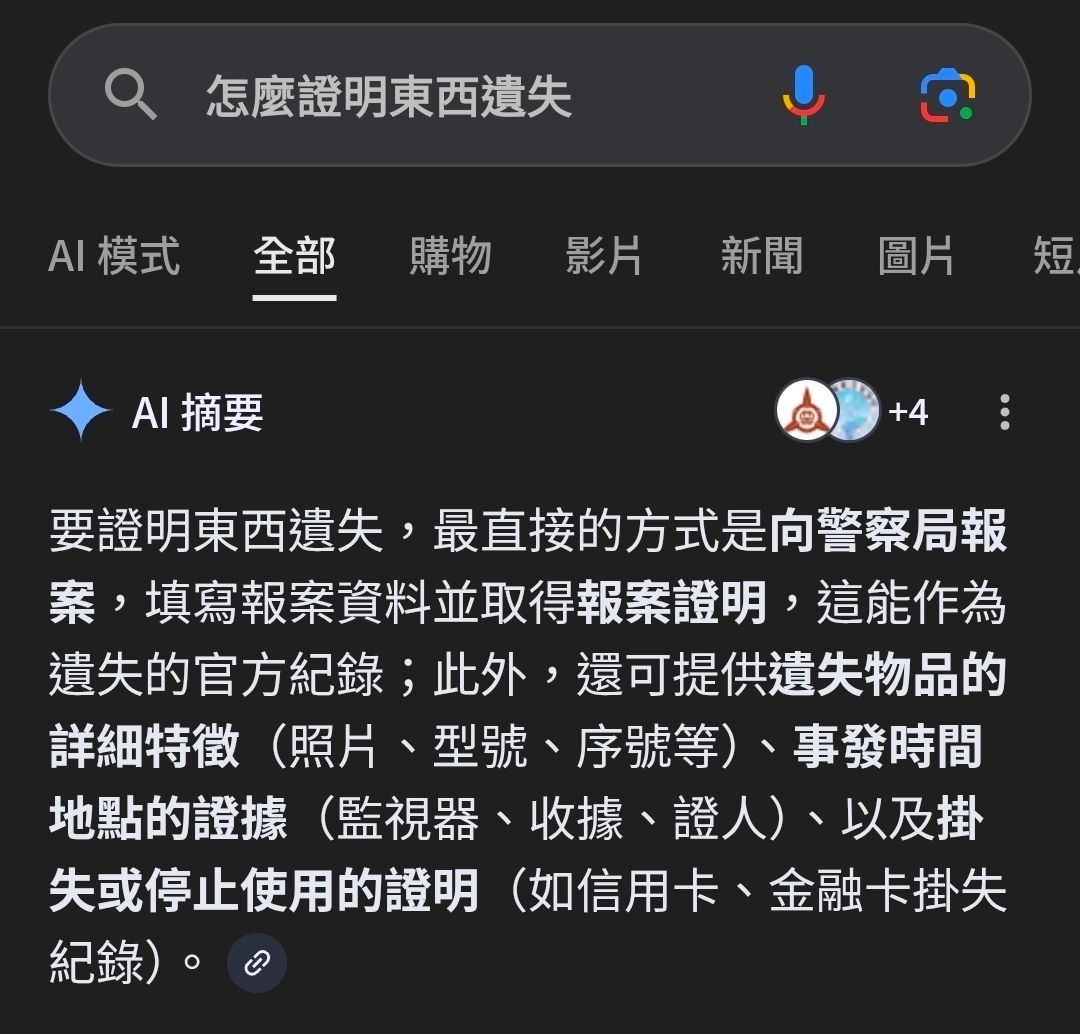Open the AI 摘要 overflow menu
Image resolution: width=1080 pixels, height=1034 pixels.
point(1004,412)
